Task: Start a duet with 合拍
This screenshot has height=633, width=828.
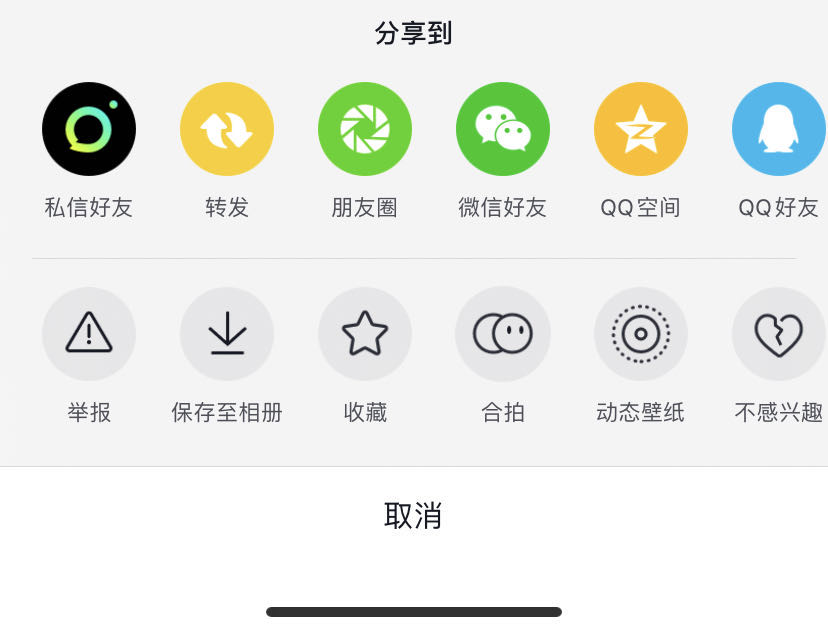Action: coord(503,334)
